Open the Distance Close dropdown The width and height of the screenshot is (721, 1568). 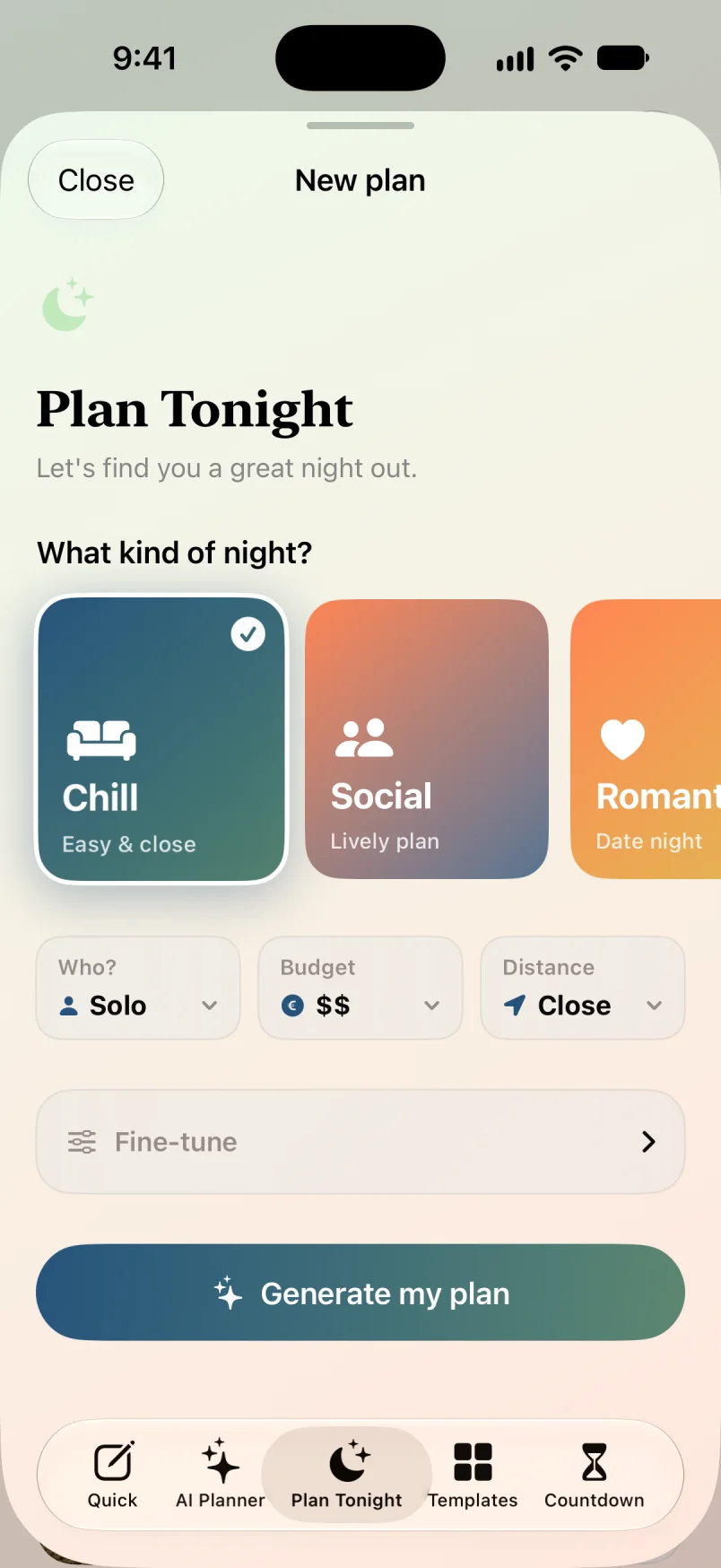[x=583, y=988]
